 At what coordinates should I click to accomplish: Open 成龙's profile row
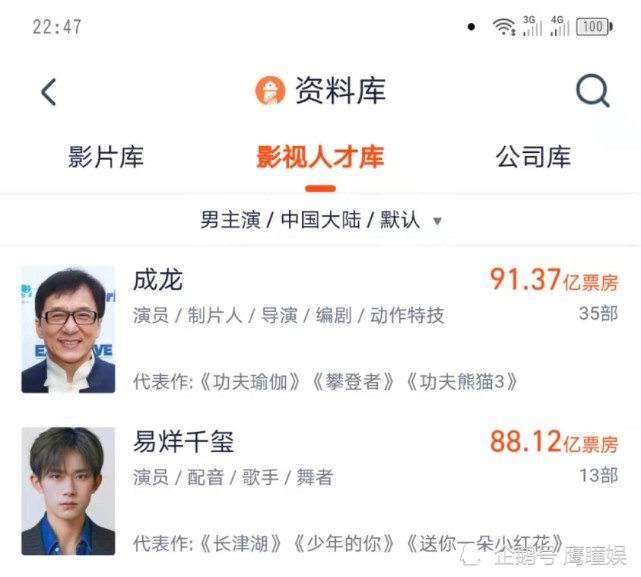click(320, 329)
